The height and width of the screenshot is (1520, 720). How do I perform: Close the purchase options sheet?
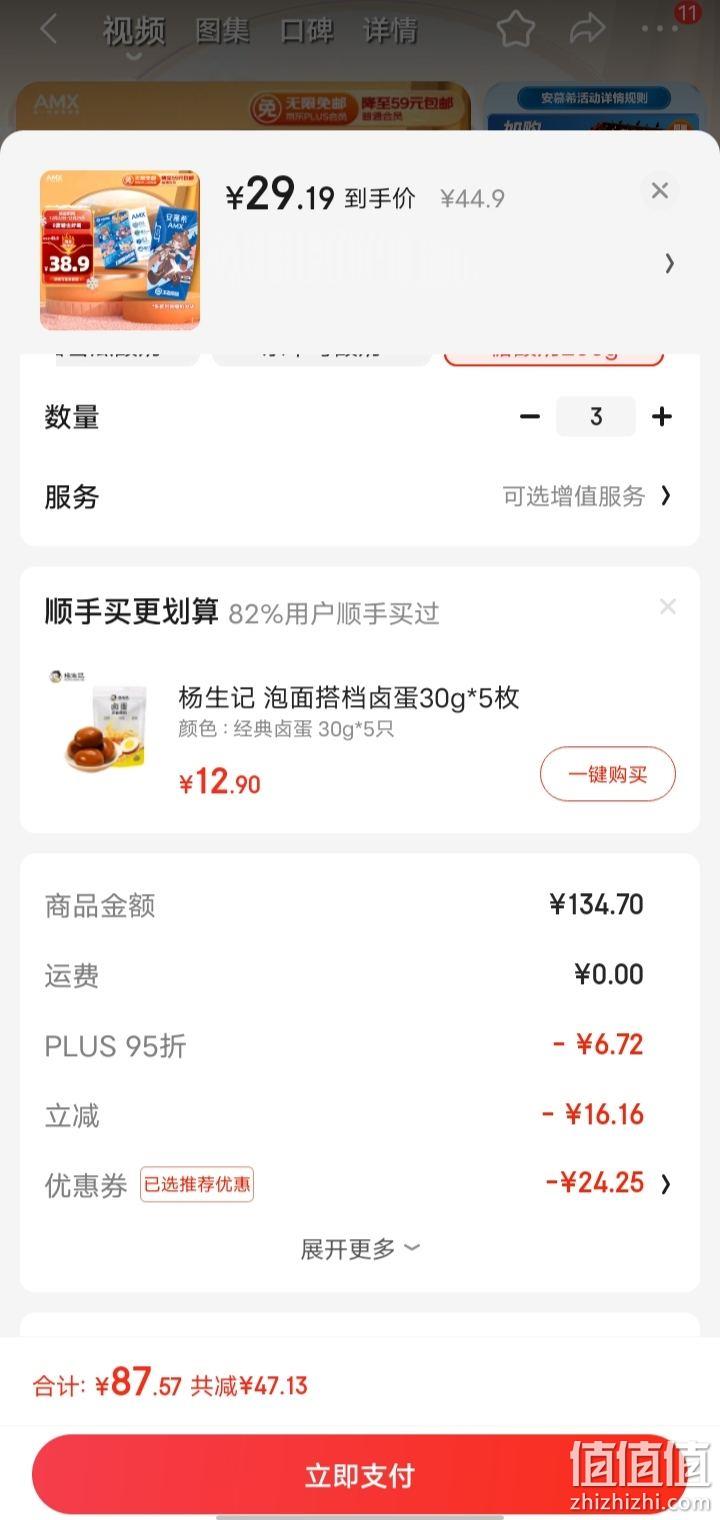[x=659, y=190]
